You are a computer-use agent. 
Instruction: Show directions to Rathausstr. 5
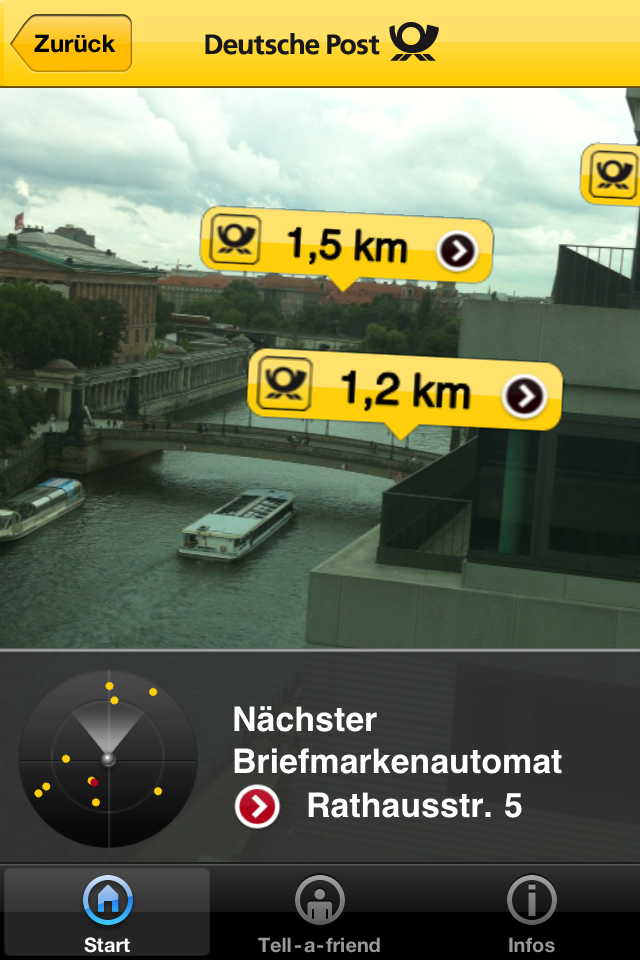[x=257, y=807]
